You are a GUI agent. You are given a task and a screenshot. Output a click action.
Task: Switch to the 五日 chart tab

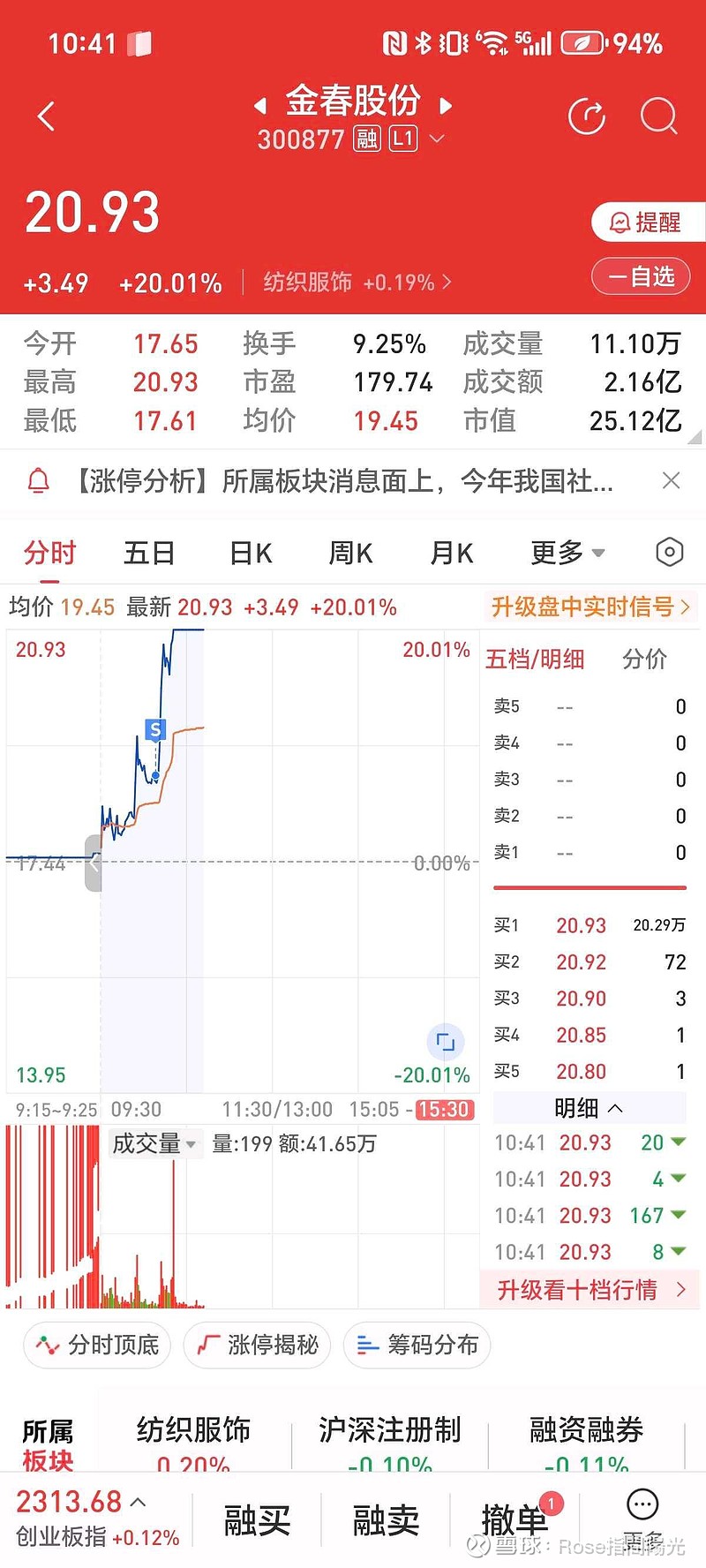pyautogui.click(x=149, y=554)
